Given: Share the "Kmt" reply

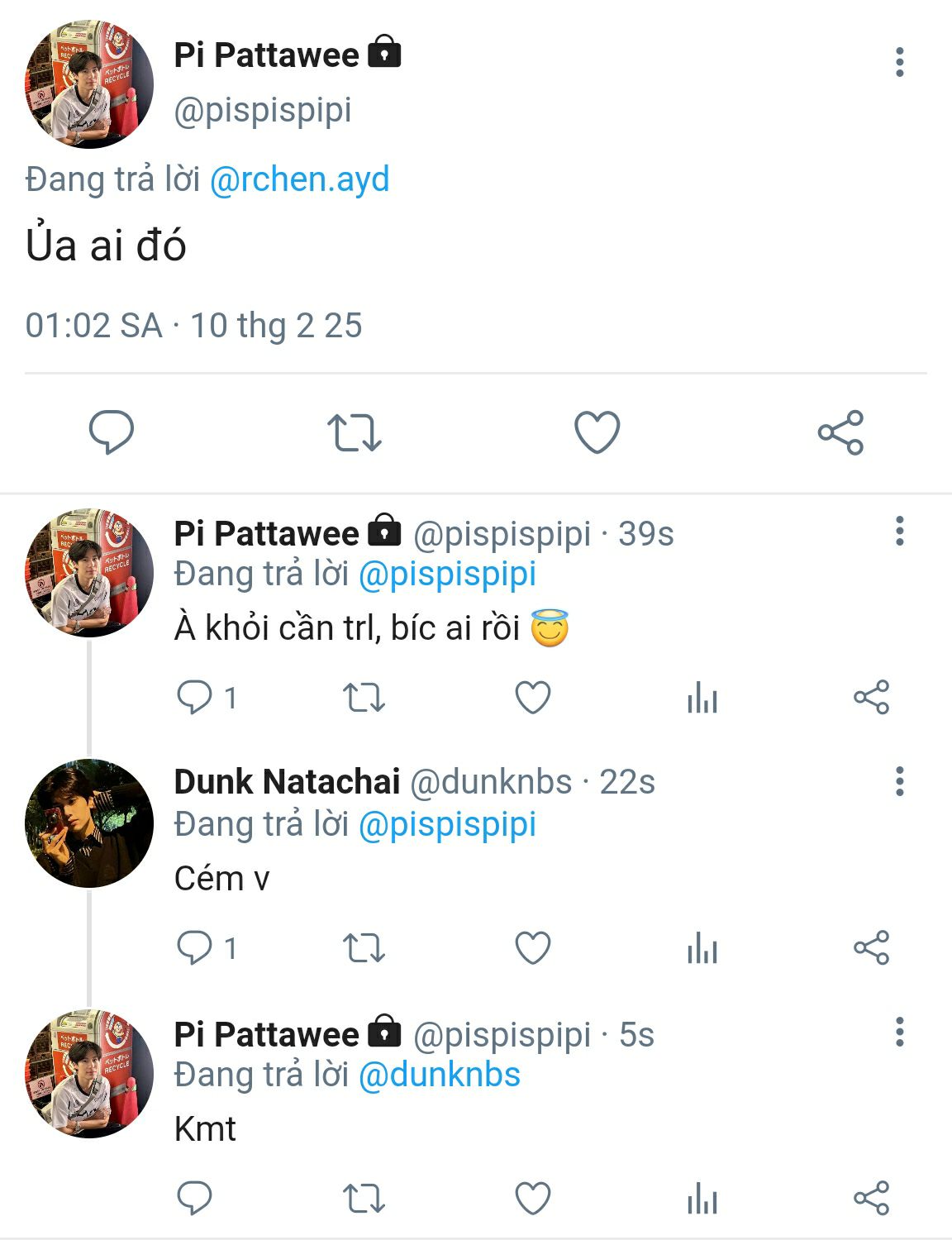Looking at the screenshot, I should coord(871,1198).
